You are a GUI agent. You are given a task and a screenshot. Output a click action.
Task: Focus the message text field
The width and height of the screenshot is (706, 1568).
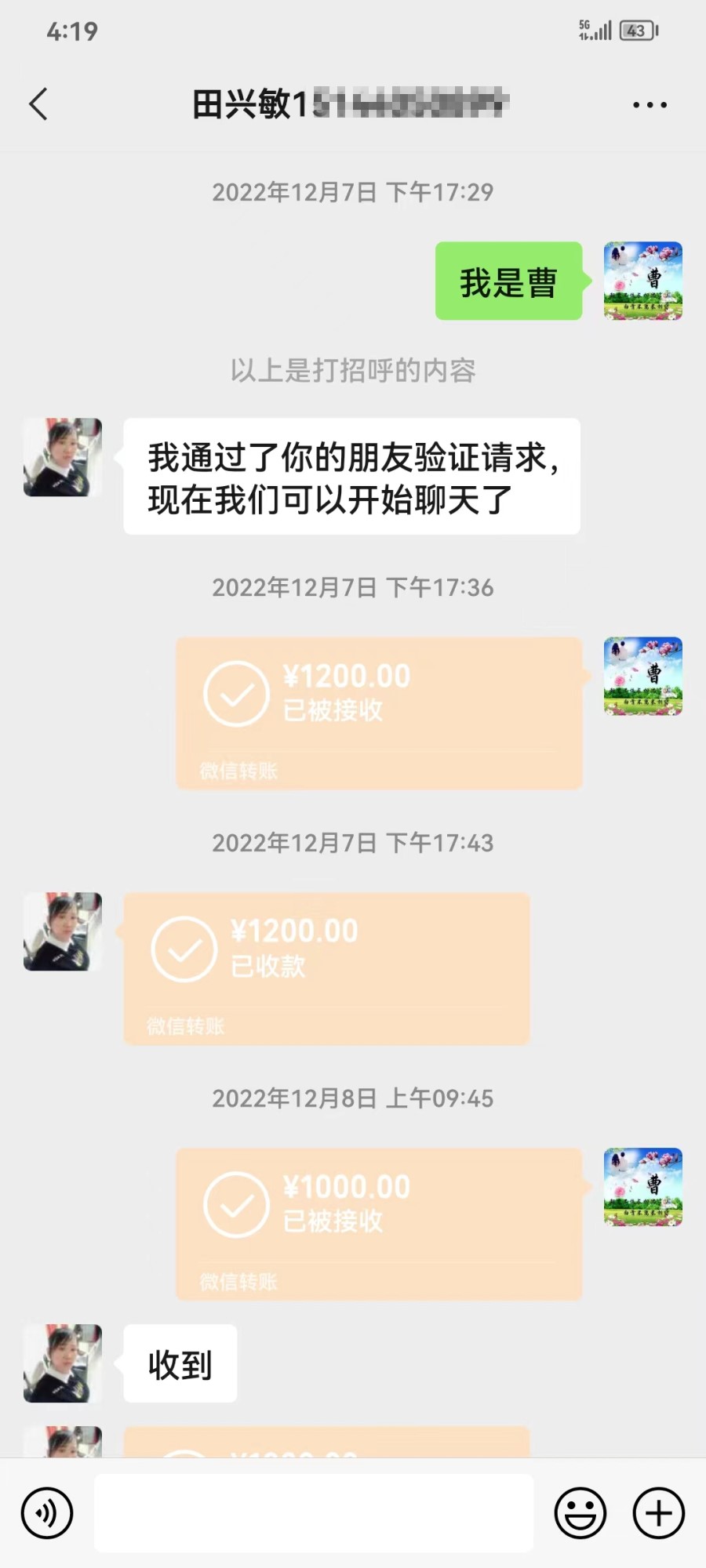[314, 1513]
